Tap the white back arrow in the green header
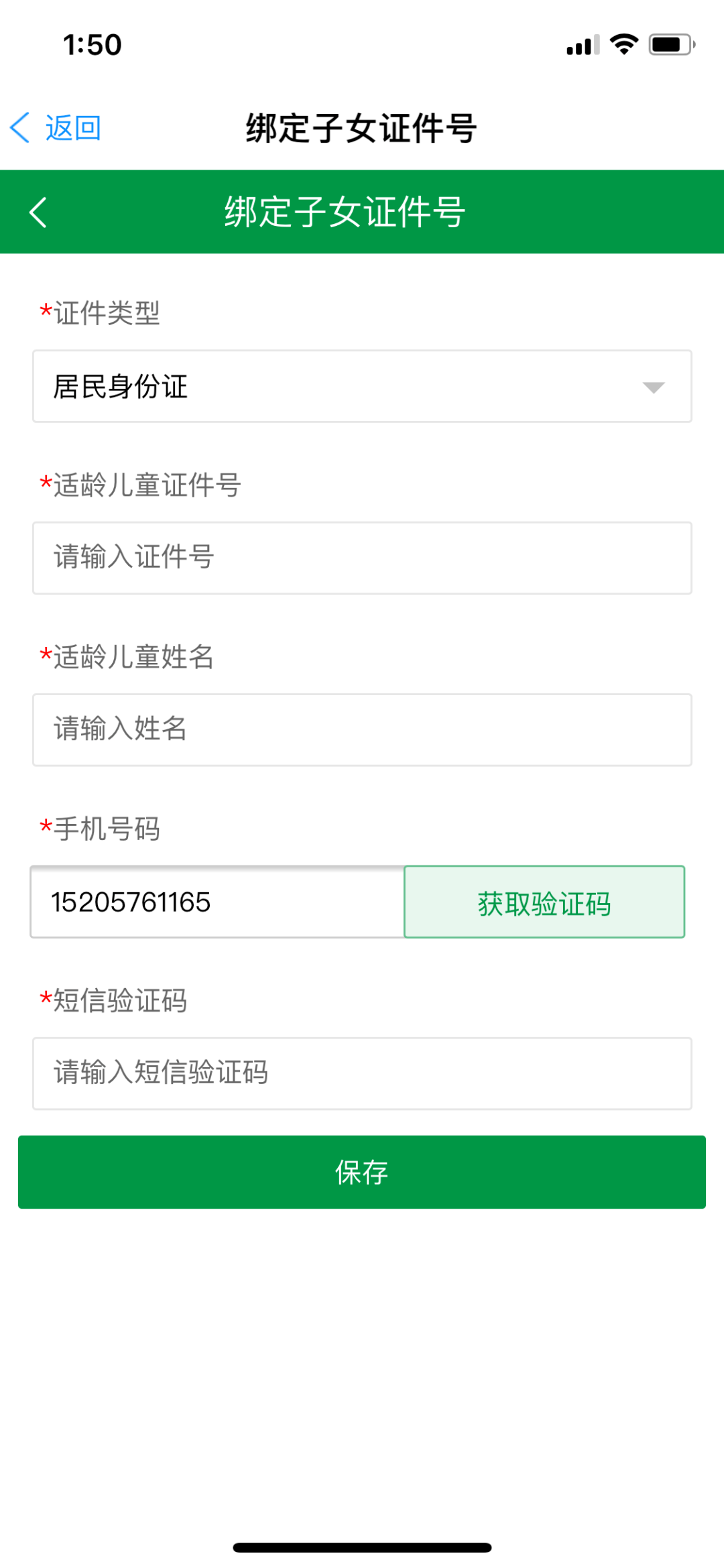Image resolution: width=724 pixels, height=1568 pixels. point(38,213)
